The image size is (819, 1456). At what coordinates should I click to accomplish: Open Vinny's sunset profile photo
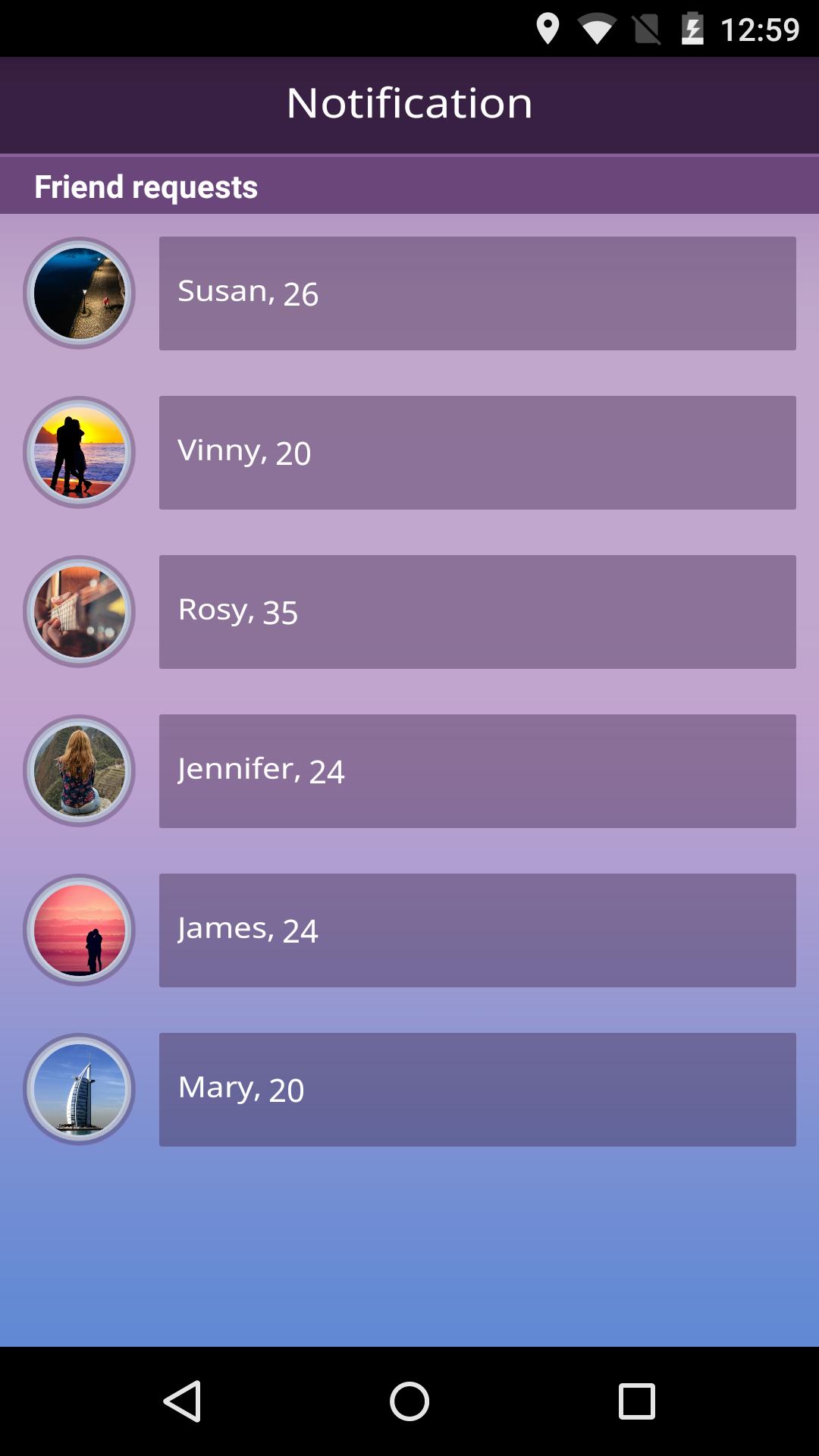tap(80, 453)
